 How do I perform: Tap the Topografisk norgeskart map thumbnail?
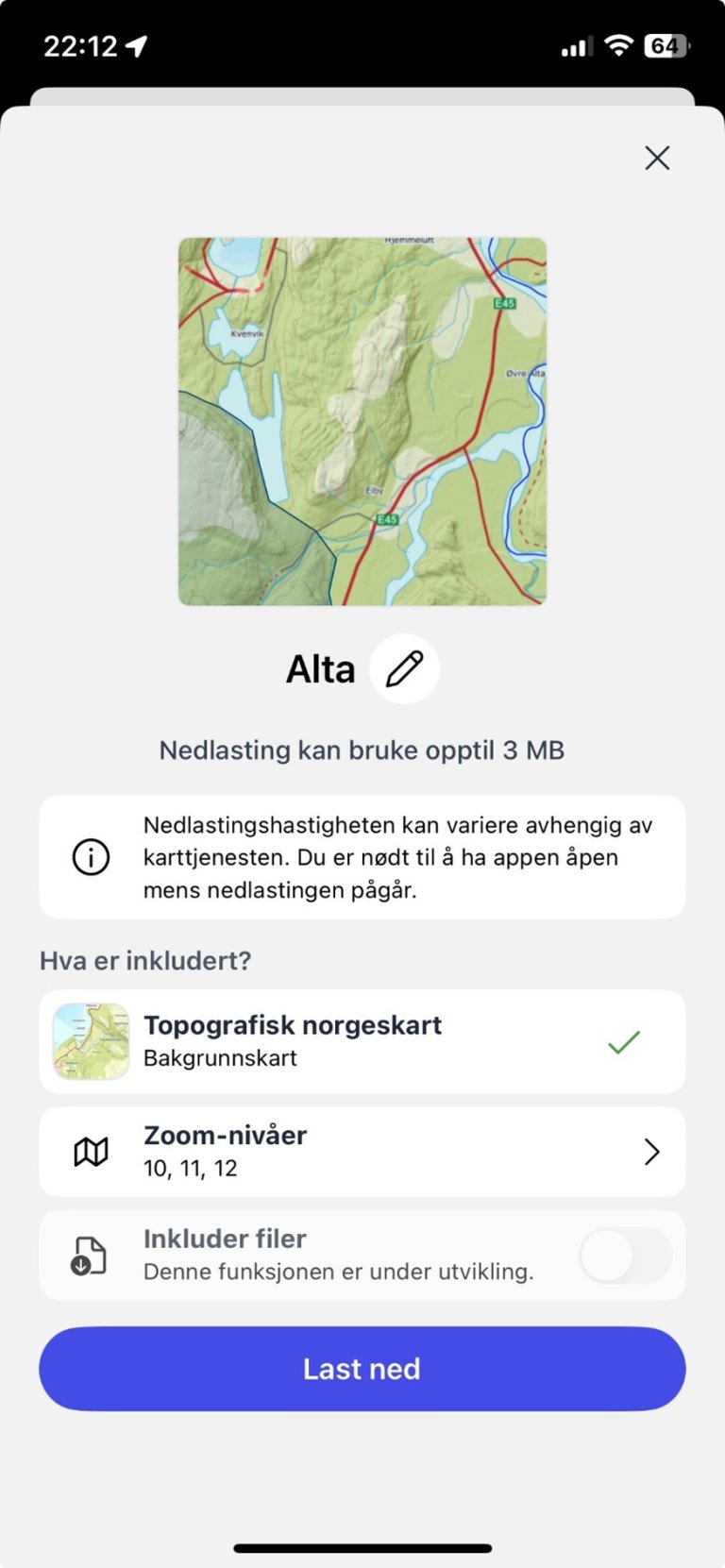90,1042
